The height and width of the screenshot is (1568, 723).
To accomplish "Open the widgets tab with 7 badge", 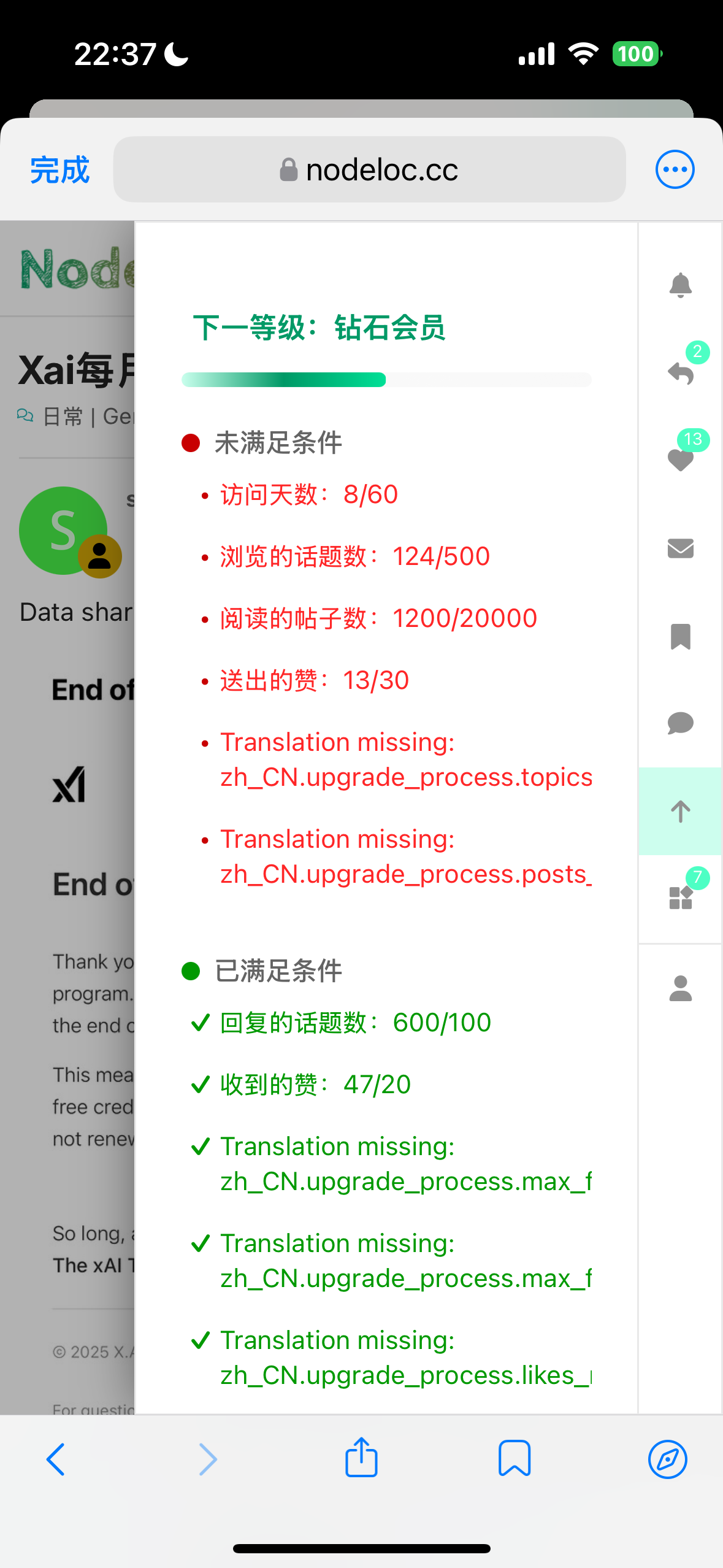I will [680, 898].
